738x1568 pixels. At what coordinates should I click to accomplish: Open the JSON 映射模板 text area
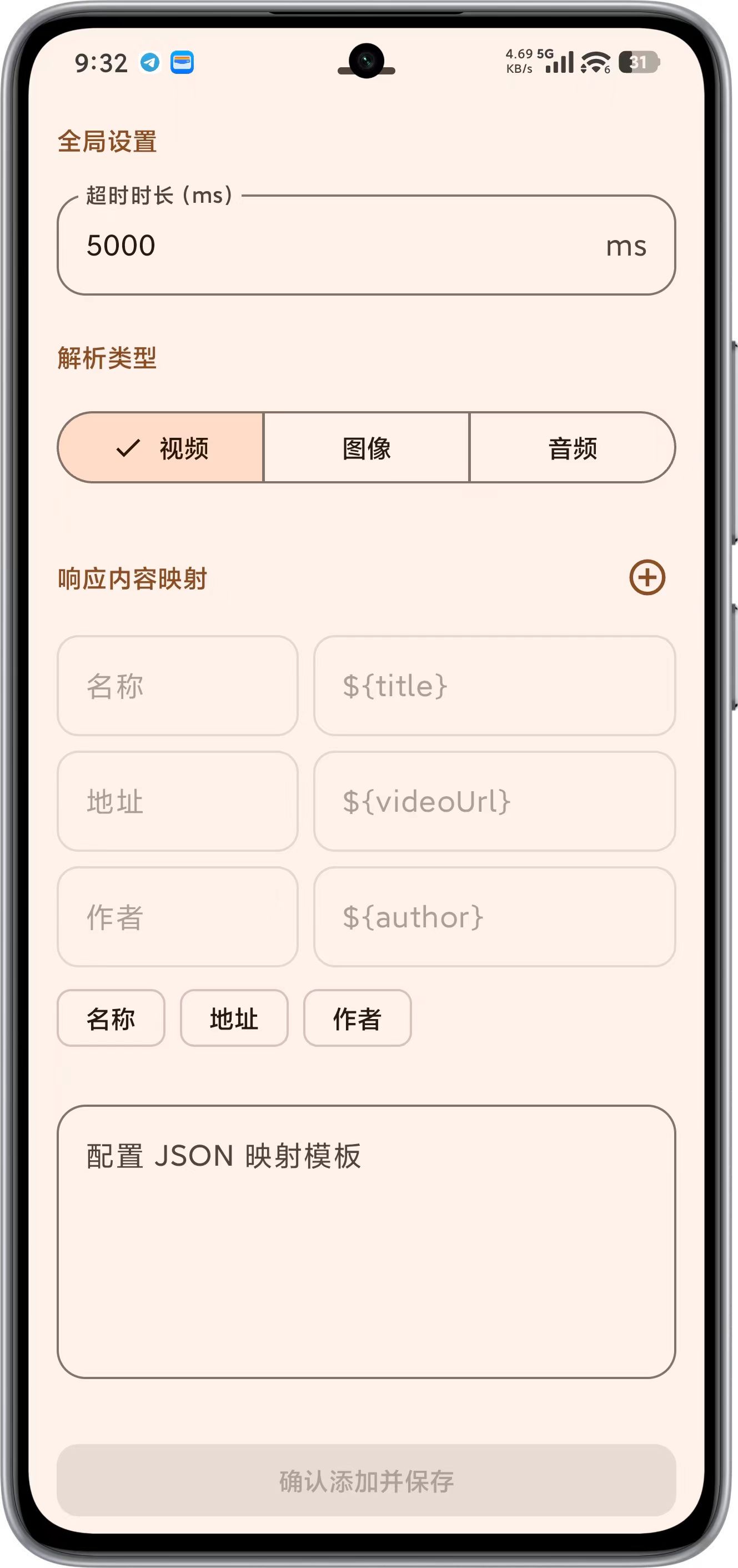click(x=367, y=1242)
